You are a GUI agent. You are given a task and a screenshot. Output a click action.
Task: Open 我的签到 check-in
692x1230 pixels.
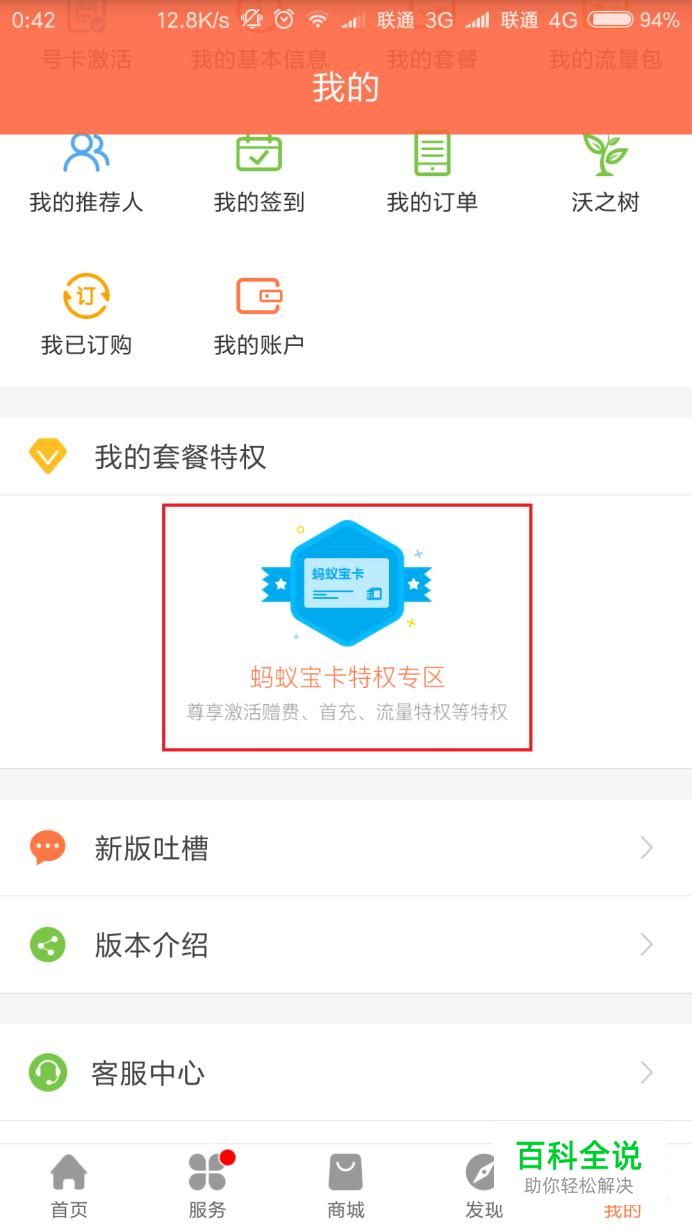tap(259, 174)
